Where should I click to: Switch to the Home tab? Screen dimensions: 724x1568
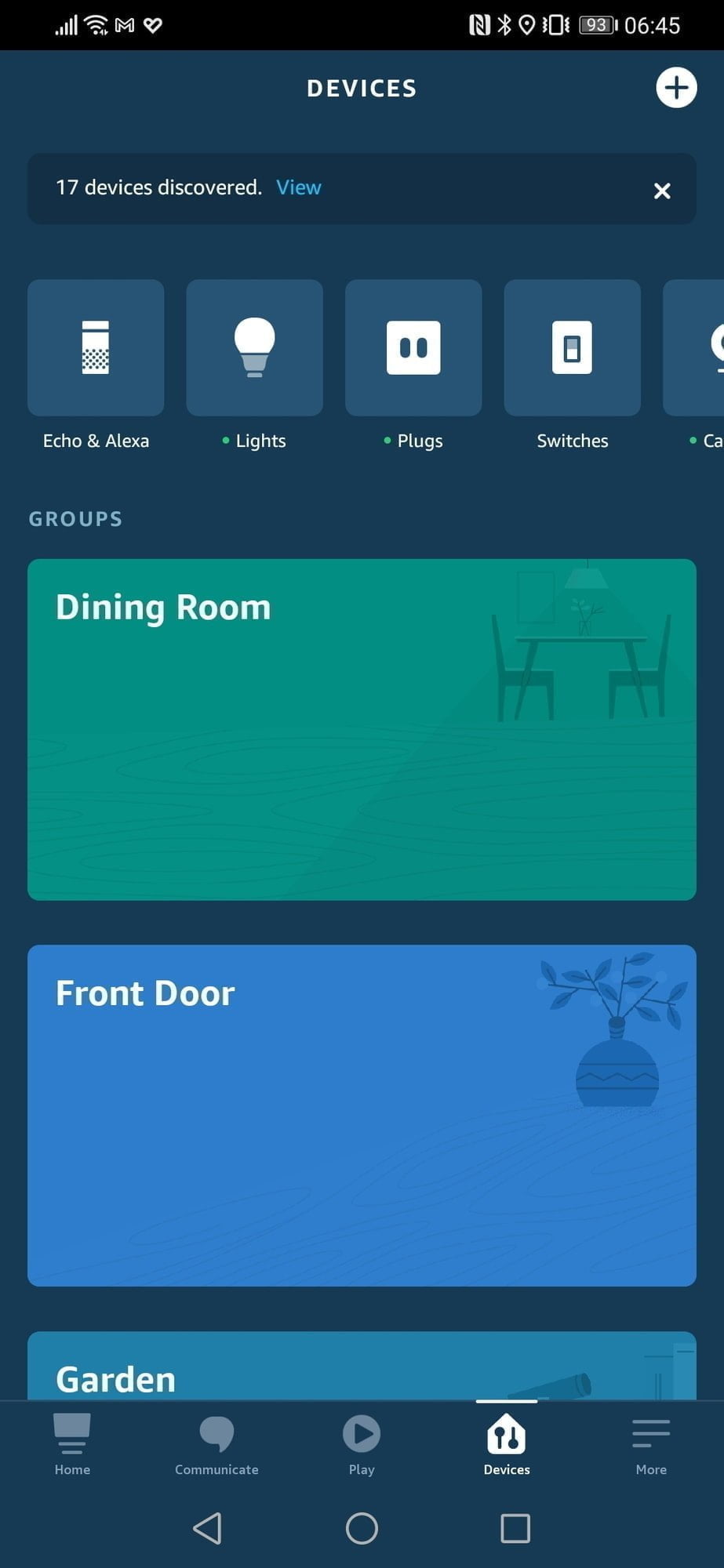coord(72,1444)
